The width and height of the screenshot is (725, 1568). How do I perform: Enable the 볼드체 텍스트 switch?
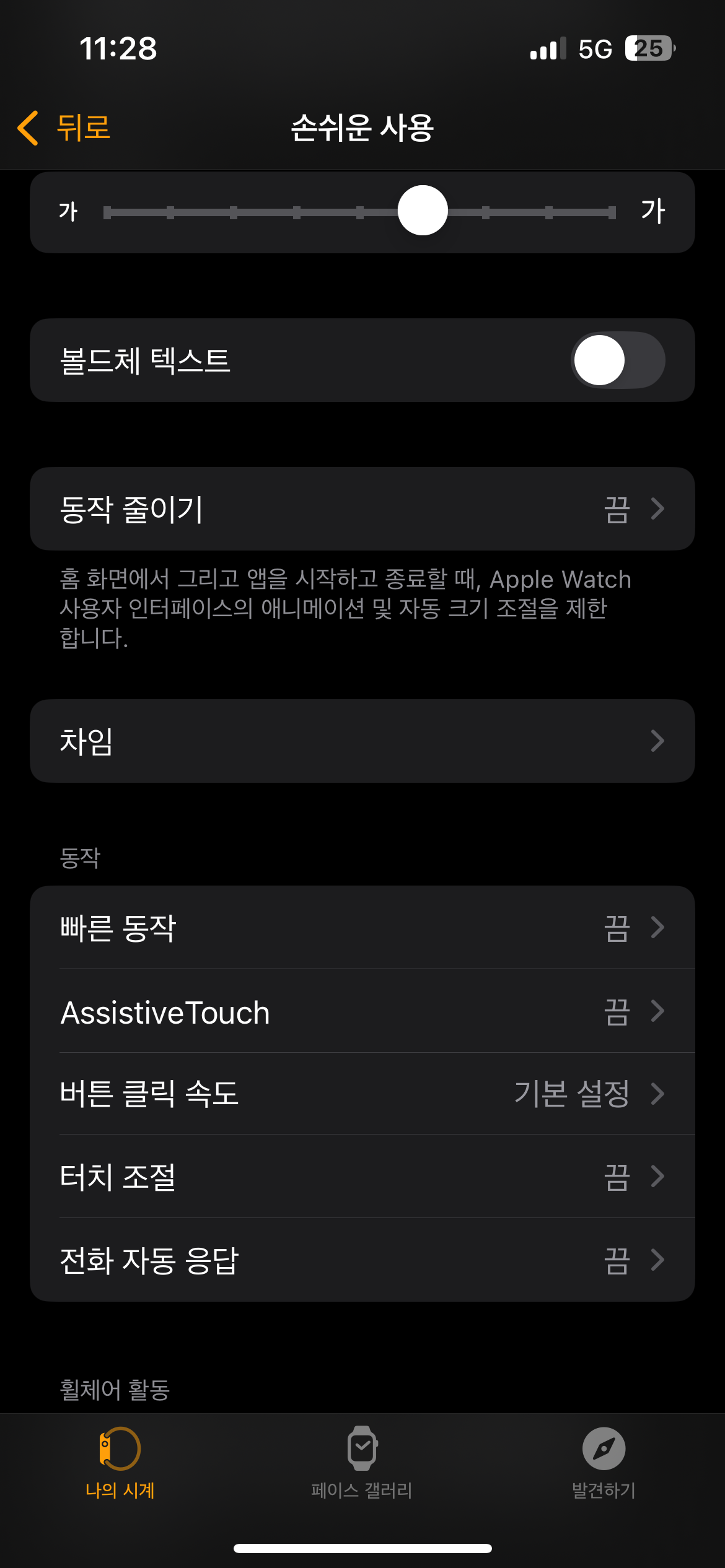(x=617, y=360)
